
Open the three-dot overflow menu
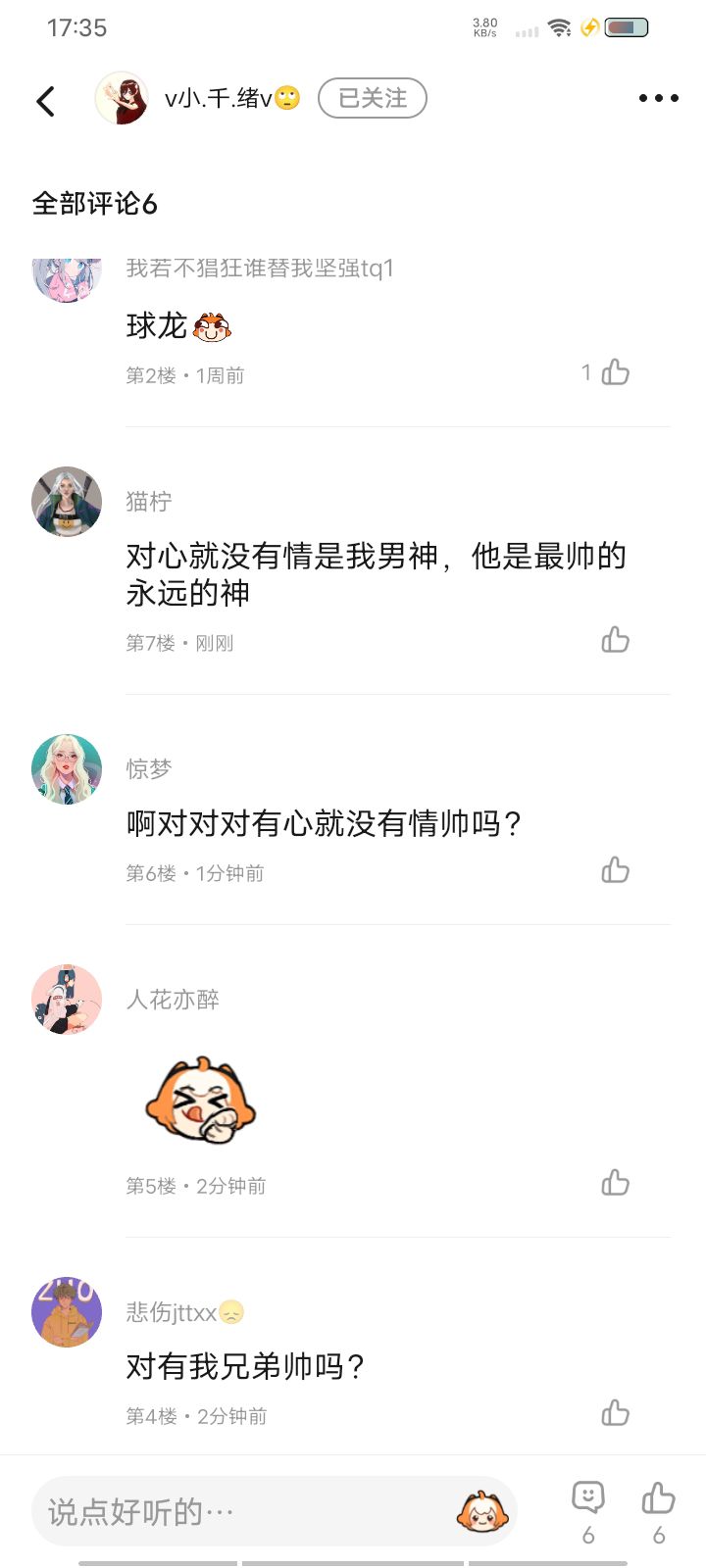(x=658, y=98)
